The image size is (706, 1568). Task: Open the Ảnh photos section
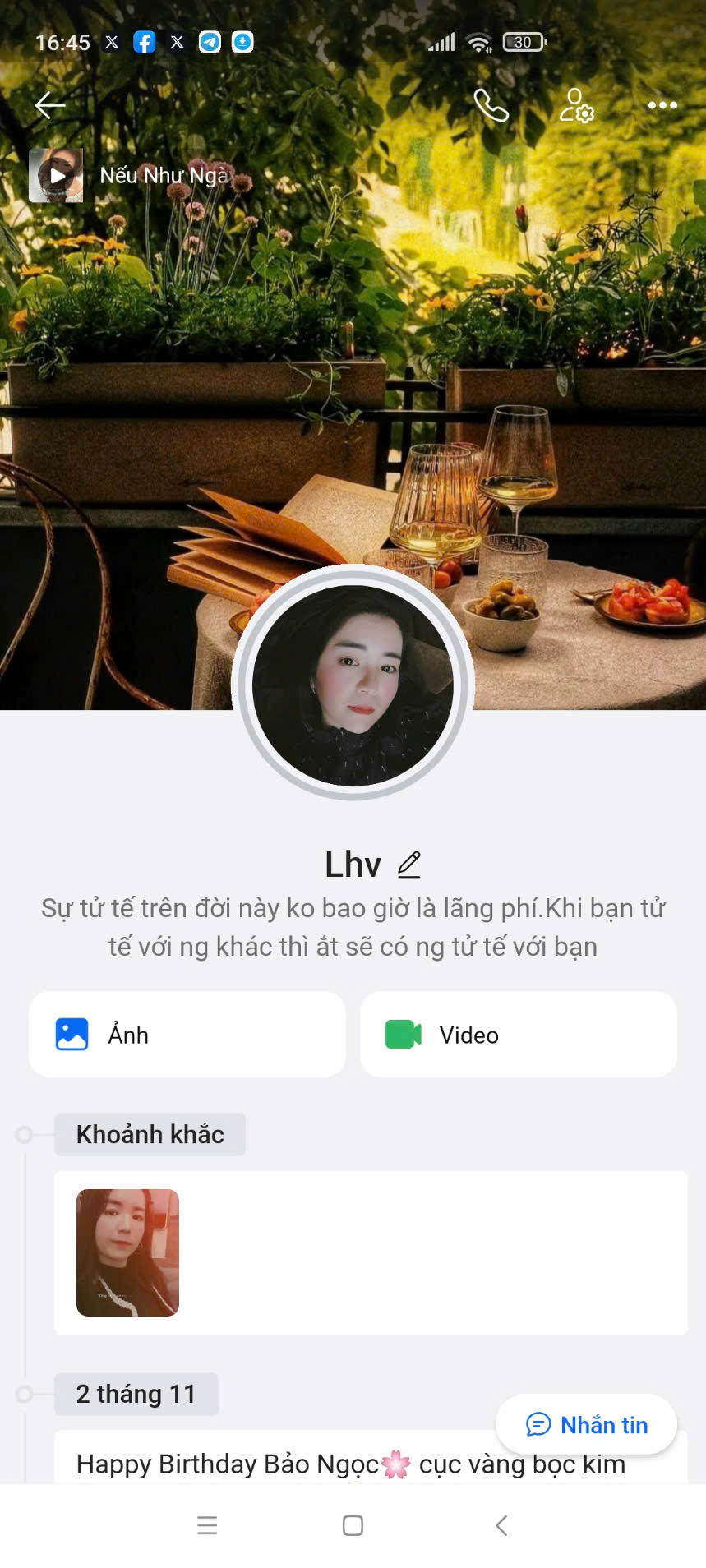187,1034
